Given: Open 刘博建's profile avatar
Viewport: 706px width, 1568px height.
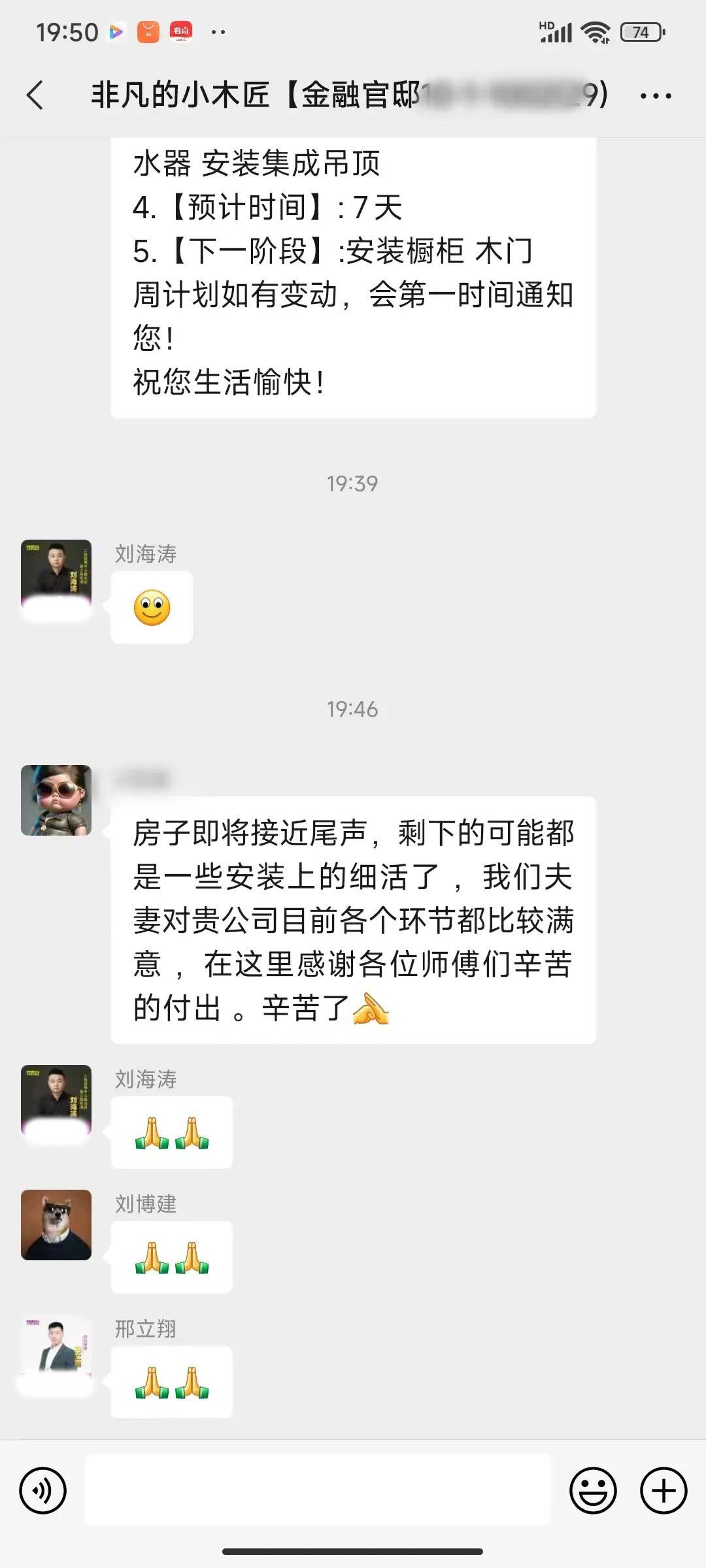Looking at the screenshot, I should [56, 1224].
